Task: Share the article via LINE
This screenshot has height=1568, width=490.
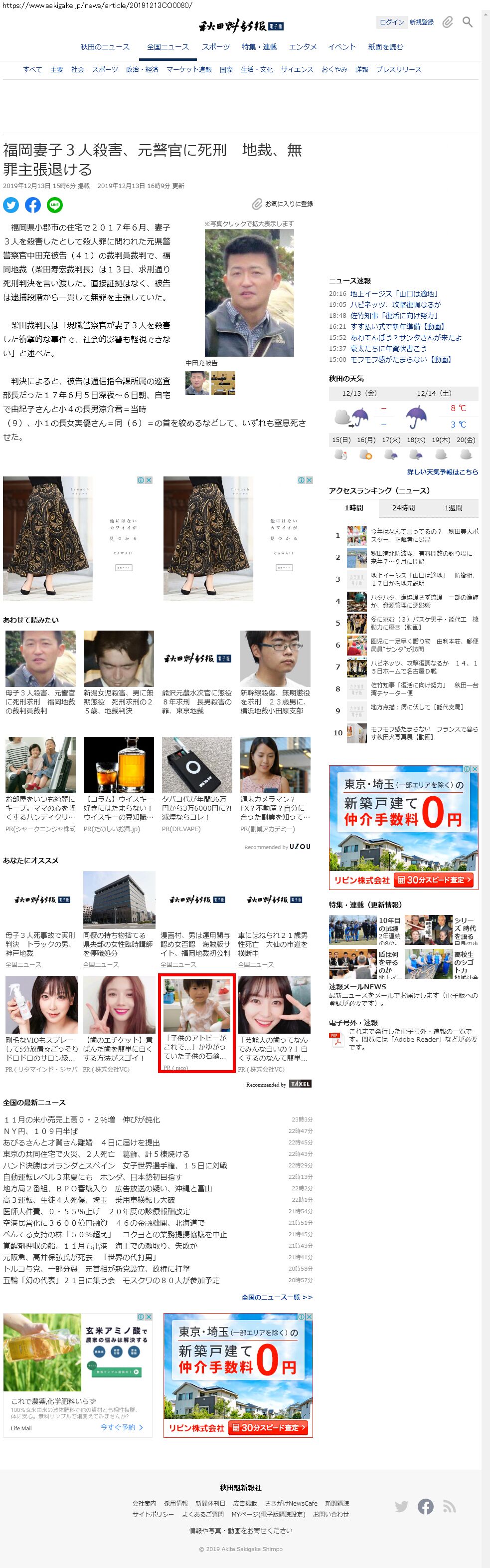Action: pyautogui.click(x=55, y=205)
